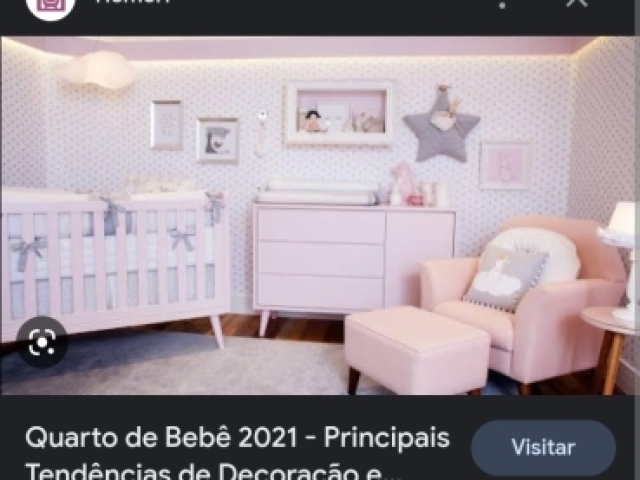Visit the source page with Visitar button
Viewport: 640px width, 480px height.
(543, 447)
